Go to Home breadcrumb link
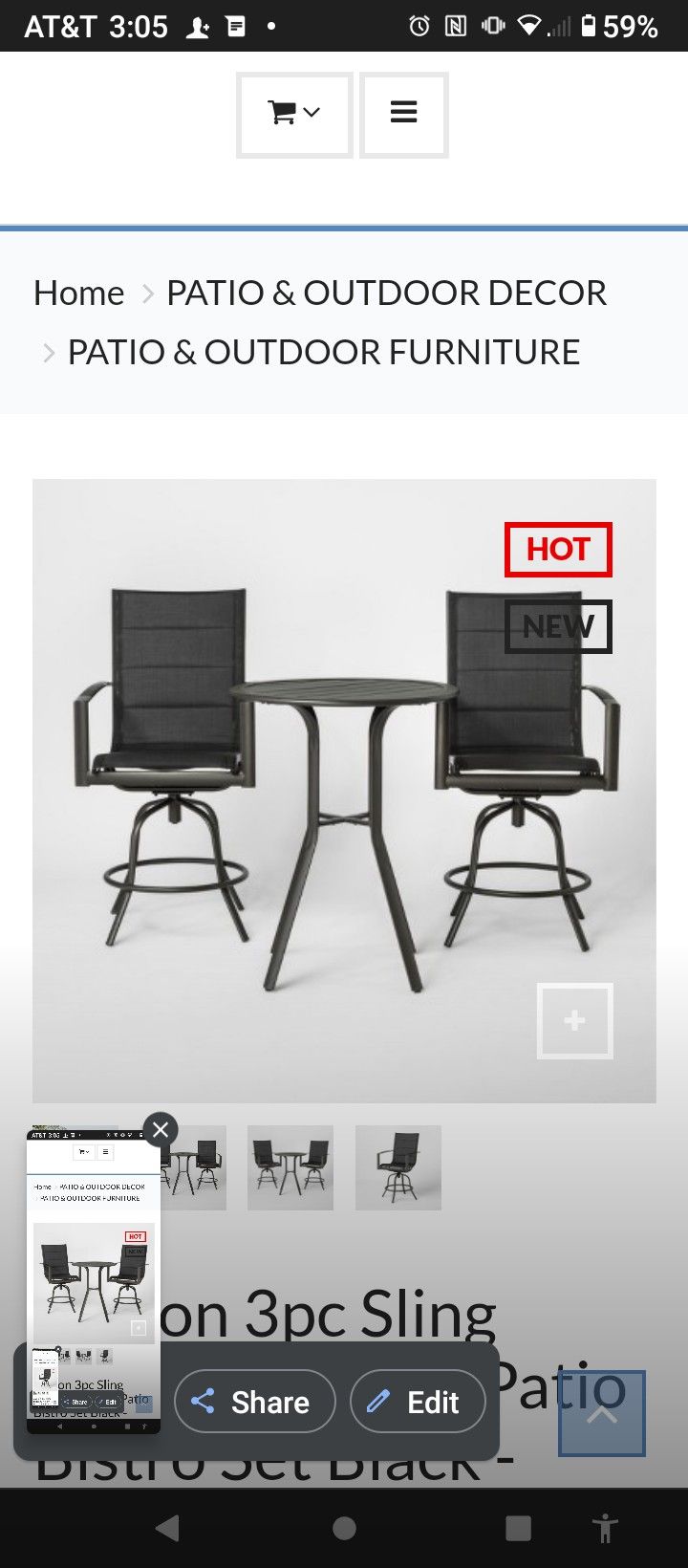688x1568 pixels. coord(78,293)
